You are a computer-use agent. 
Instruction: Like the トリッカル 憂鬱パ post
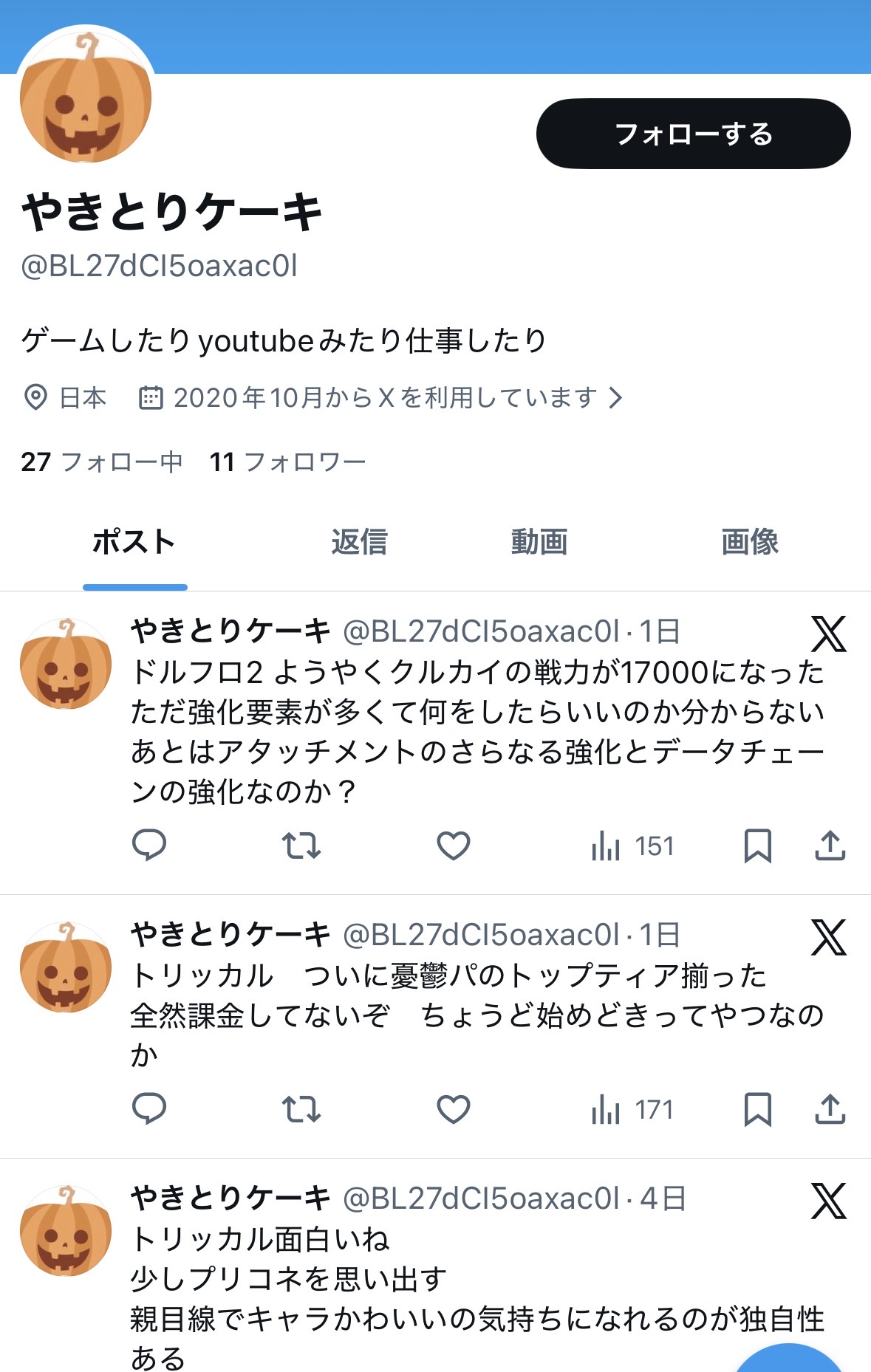(454, 1109)
